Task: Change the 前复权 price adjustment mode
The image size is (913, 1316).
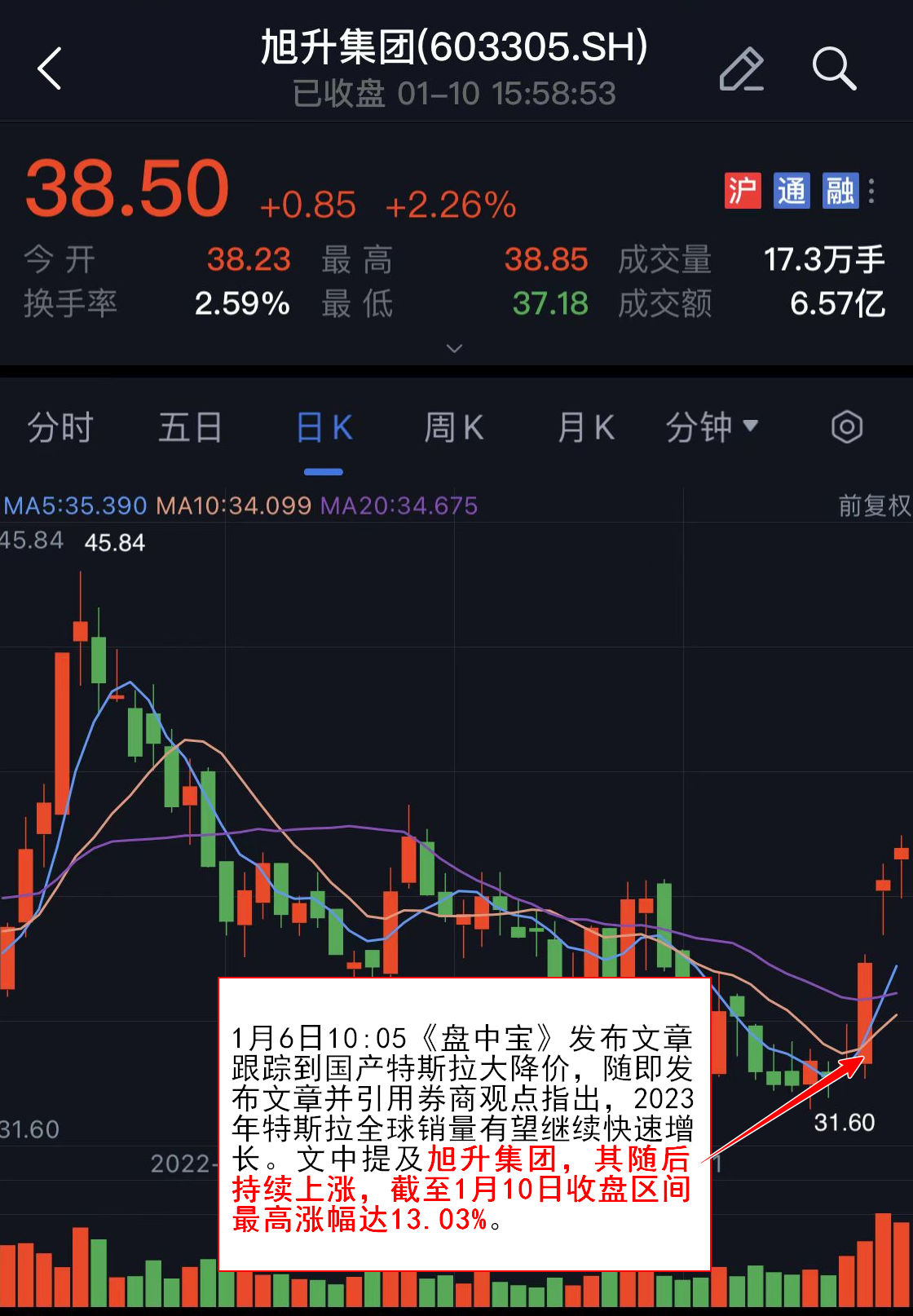Action: point(874,506)
